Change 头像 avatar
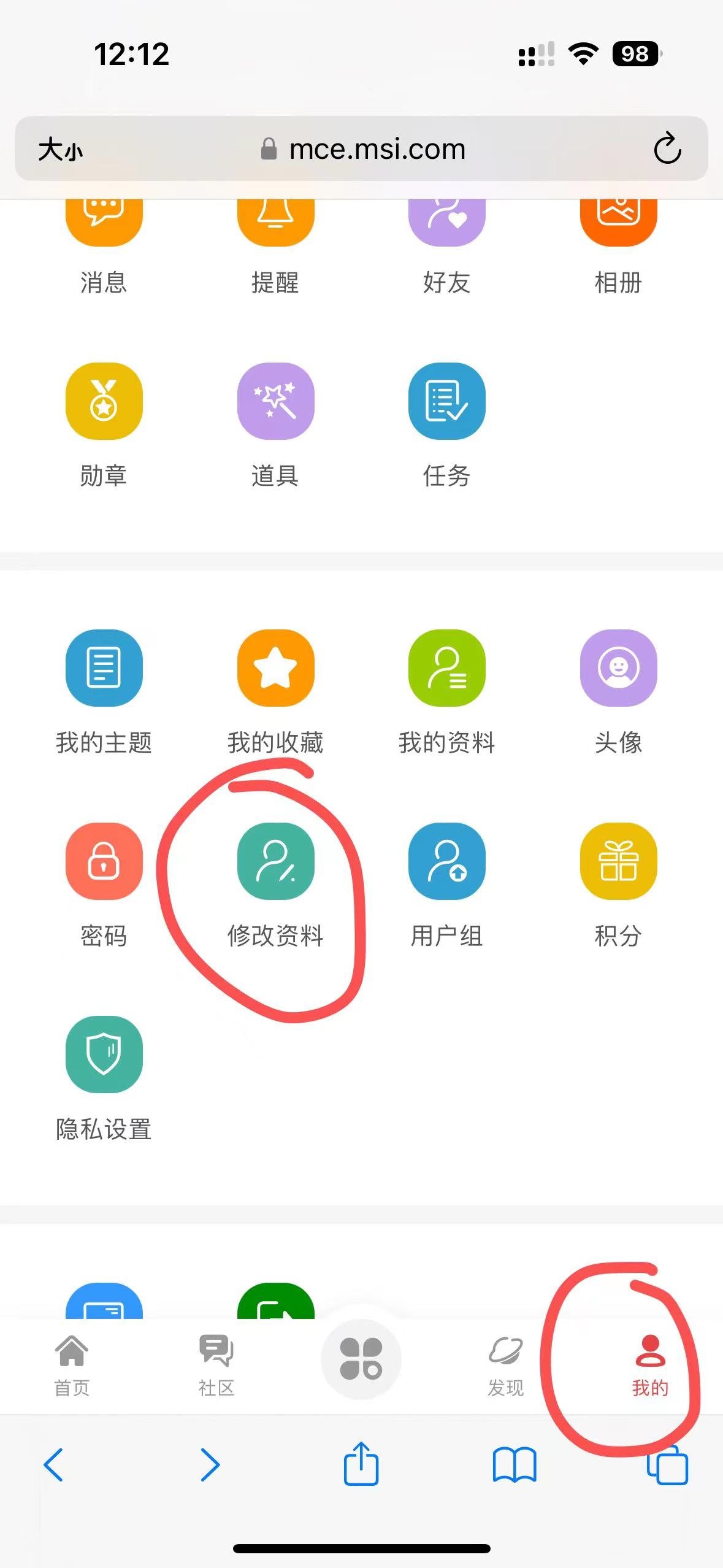723x1568 pixels. pyautogui.click(x=618, y=668)
